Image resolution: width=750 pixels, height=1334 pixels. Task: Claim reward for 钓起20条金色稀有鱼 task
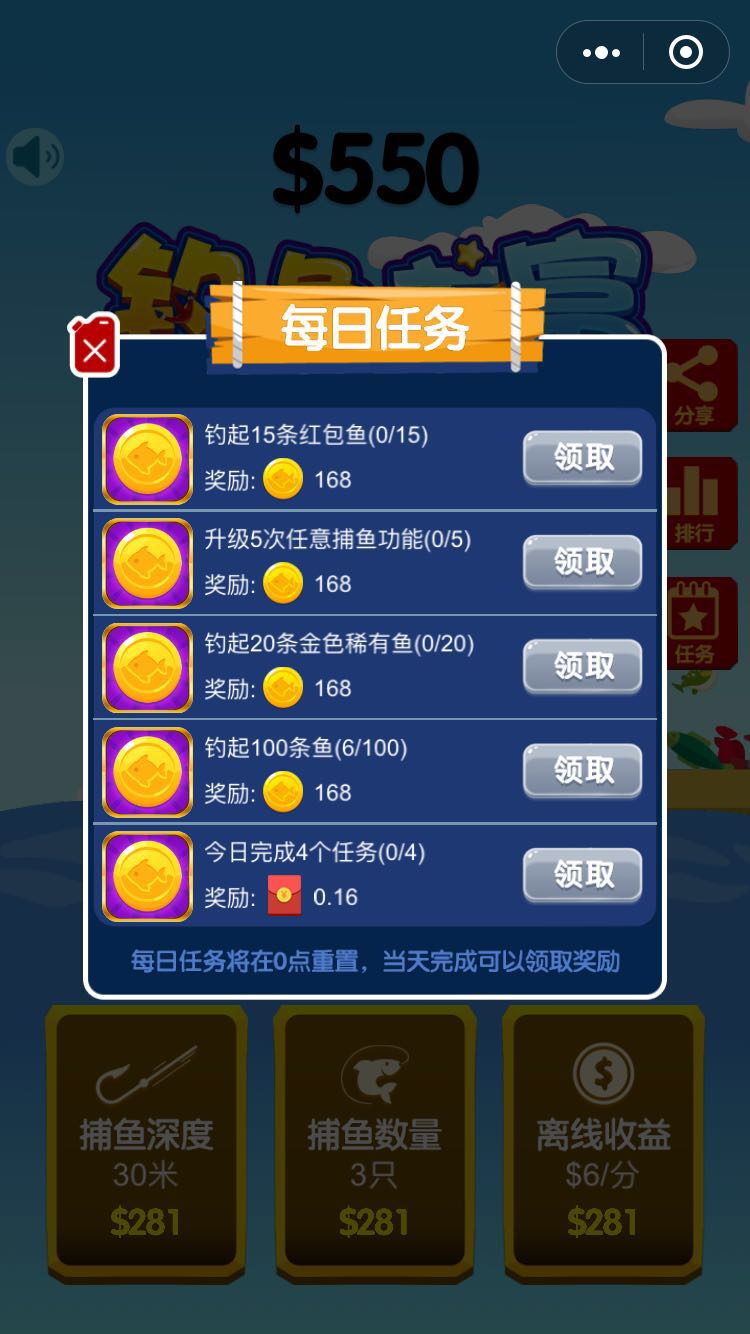pyautogui.click(x=582, y=666)
